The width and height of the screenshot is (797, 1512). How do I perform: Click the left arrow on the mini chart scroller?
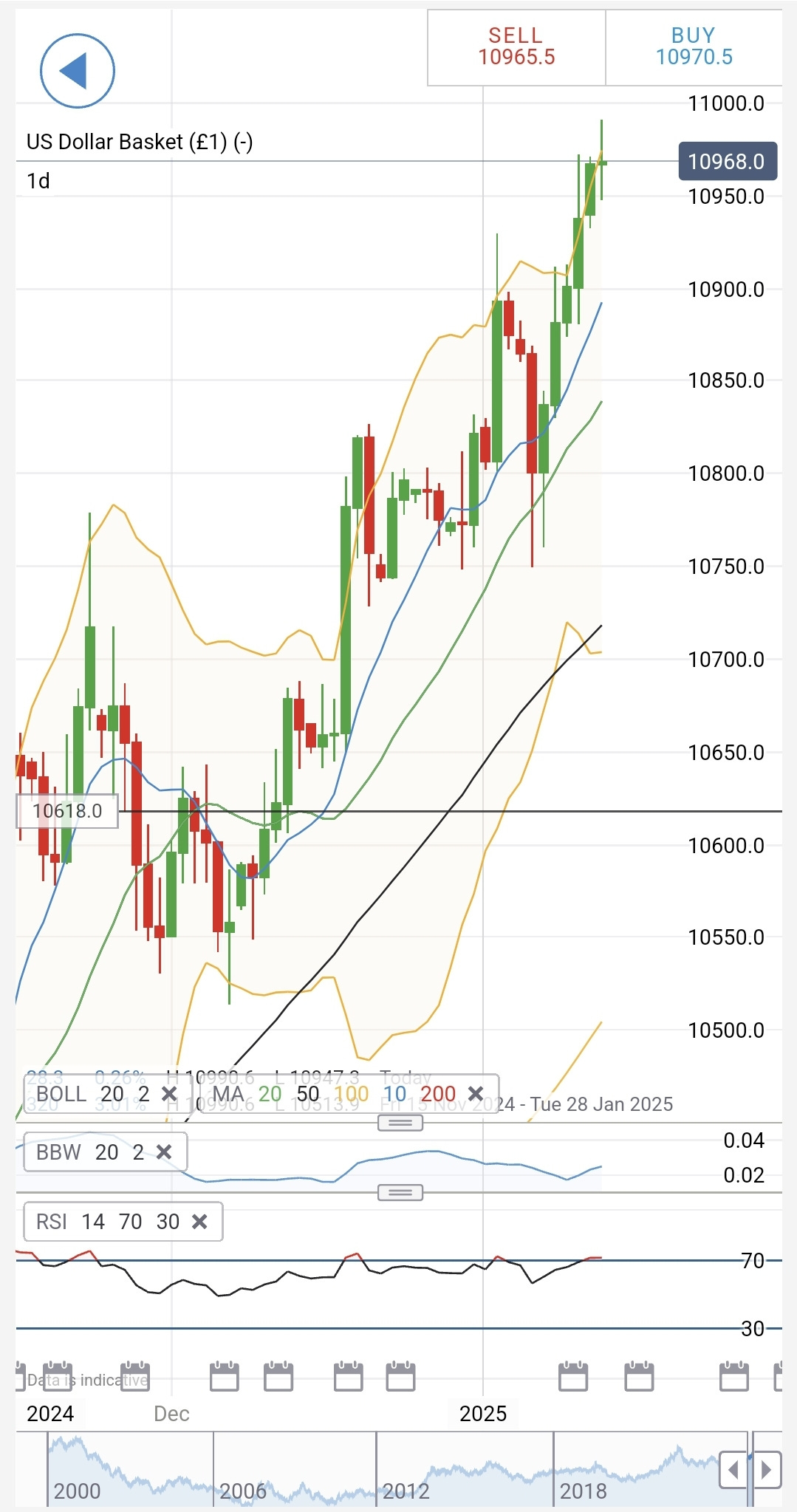[733, 1470]
